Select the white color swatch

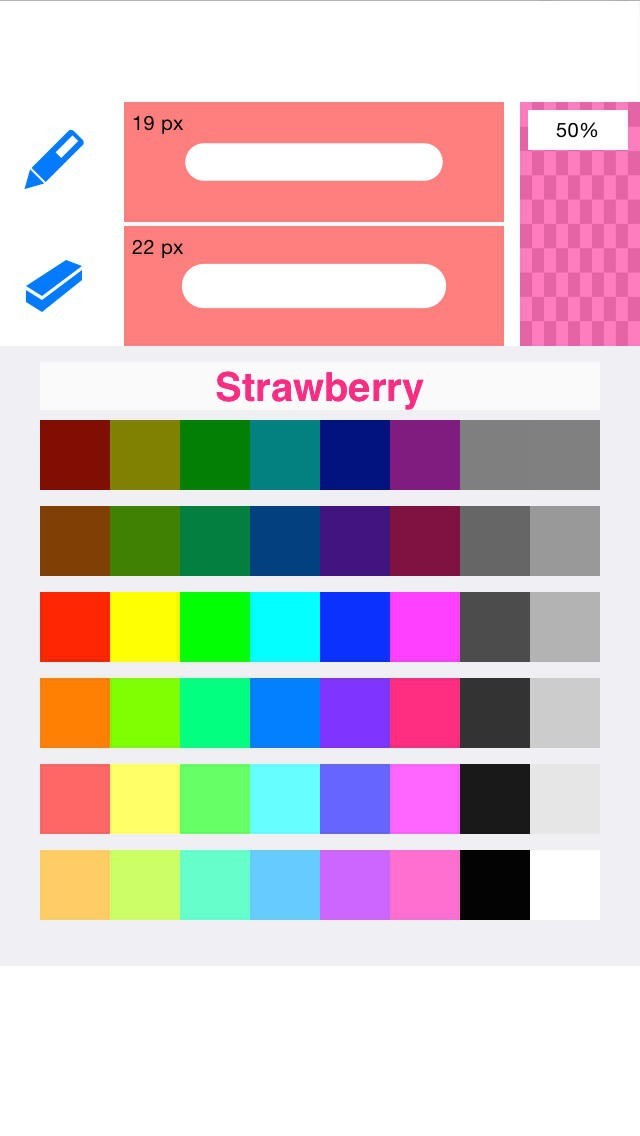click(565, 885)
